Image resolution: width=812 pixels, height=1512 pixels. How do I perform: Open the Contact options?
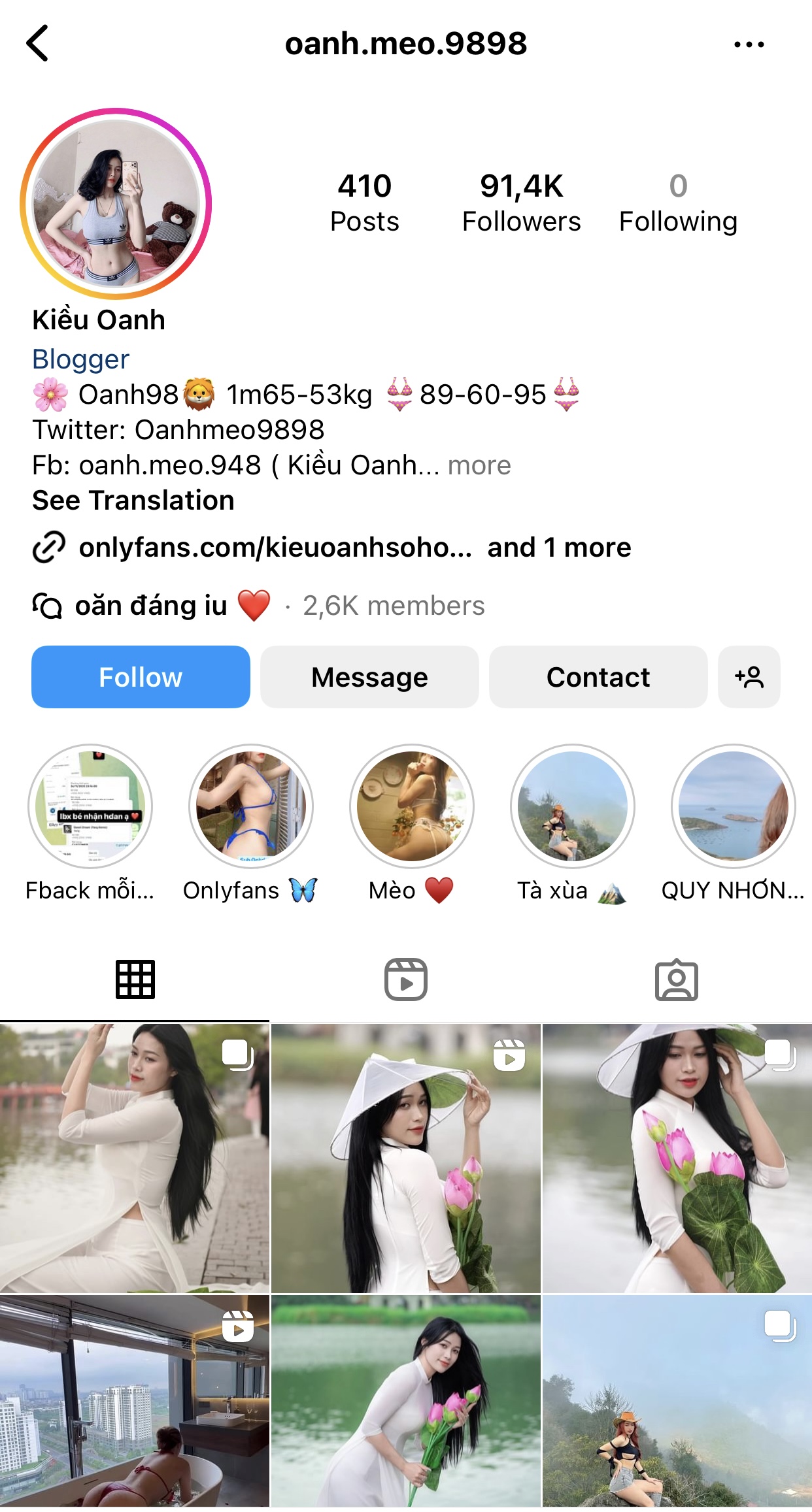(598, 677)
